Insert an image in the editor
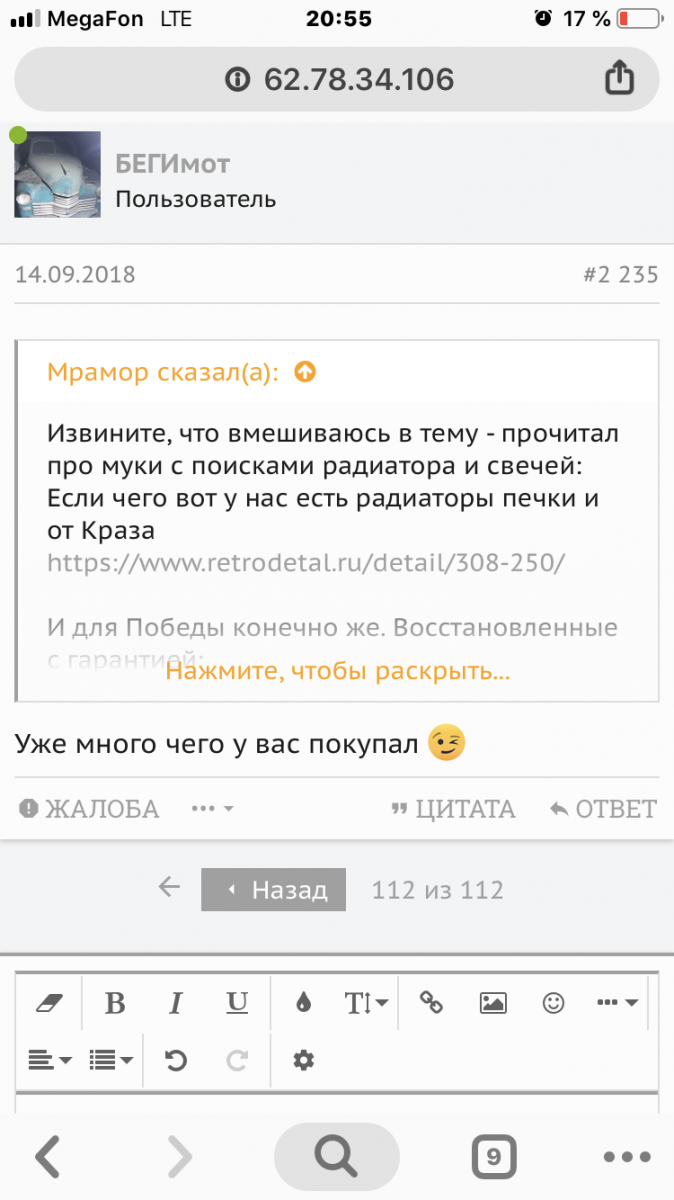The image size is (674, 1200). (x=492, y=1003)
